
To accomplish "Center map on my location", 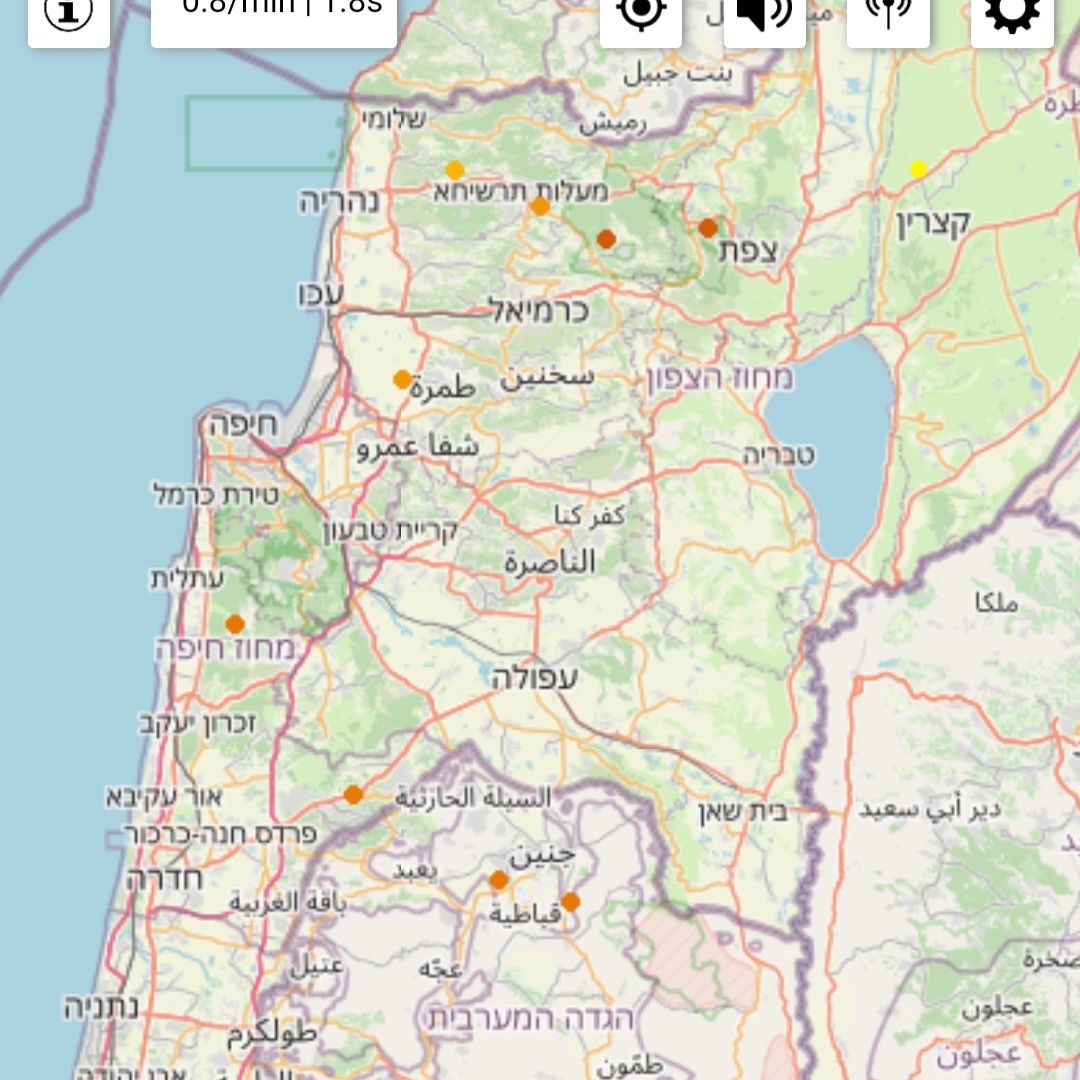I will click(x=641, y=14).
